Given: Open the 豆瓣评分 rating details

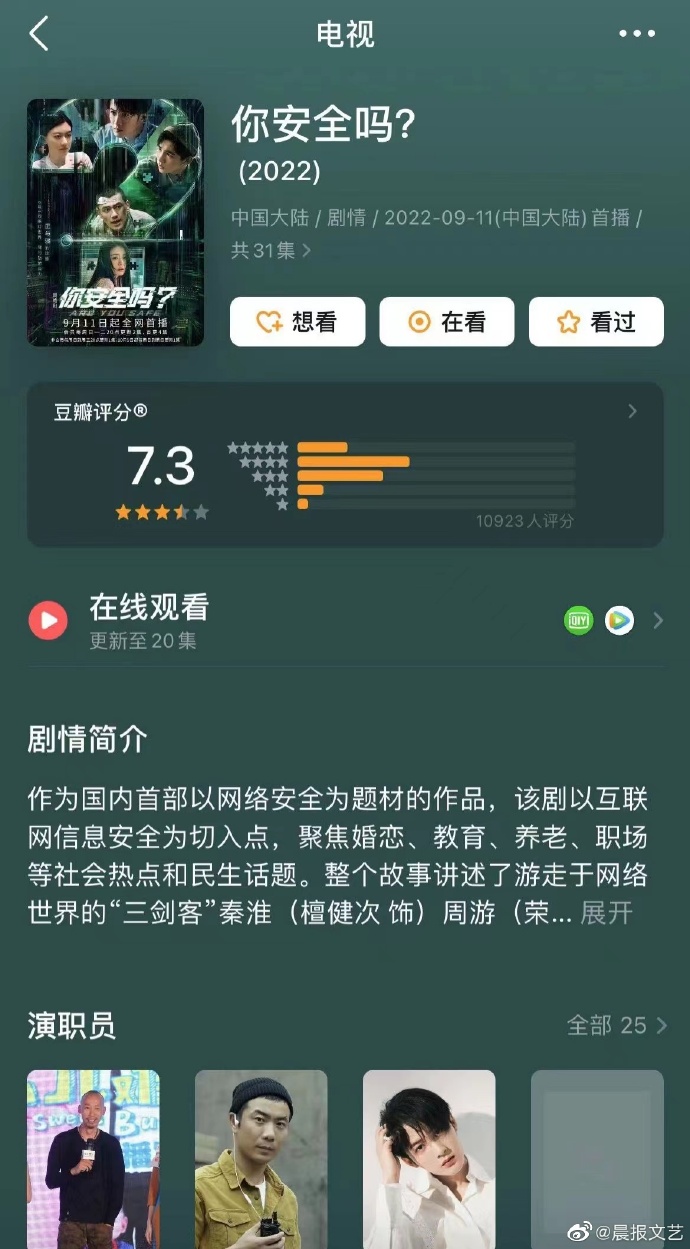Looking at the screenshot, I should pos(345,464).
